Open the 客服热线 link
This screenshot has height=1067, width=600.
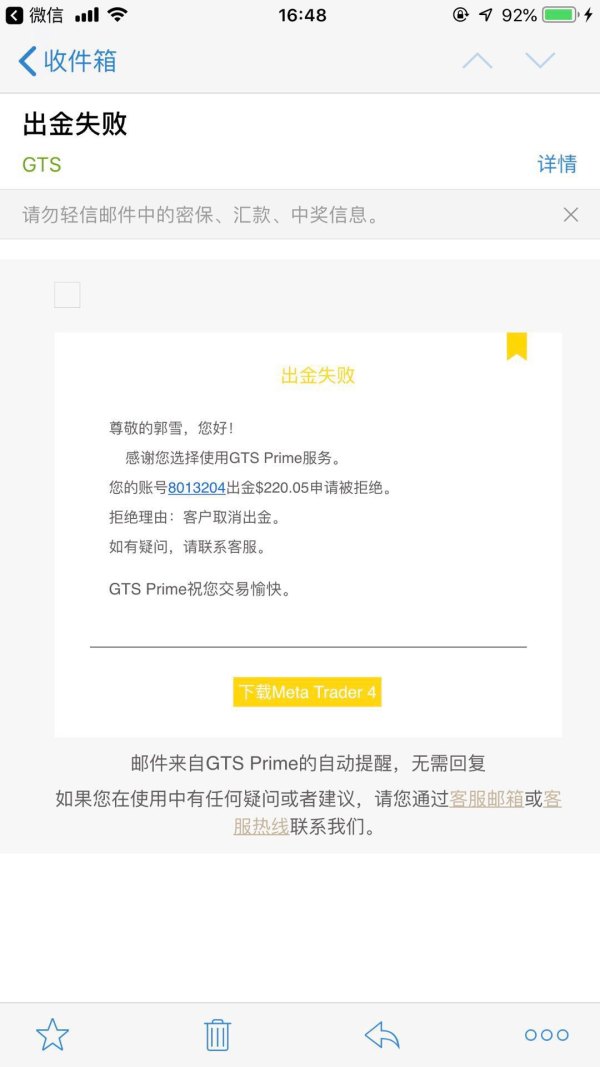[x=262, y=827]
